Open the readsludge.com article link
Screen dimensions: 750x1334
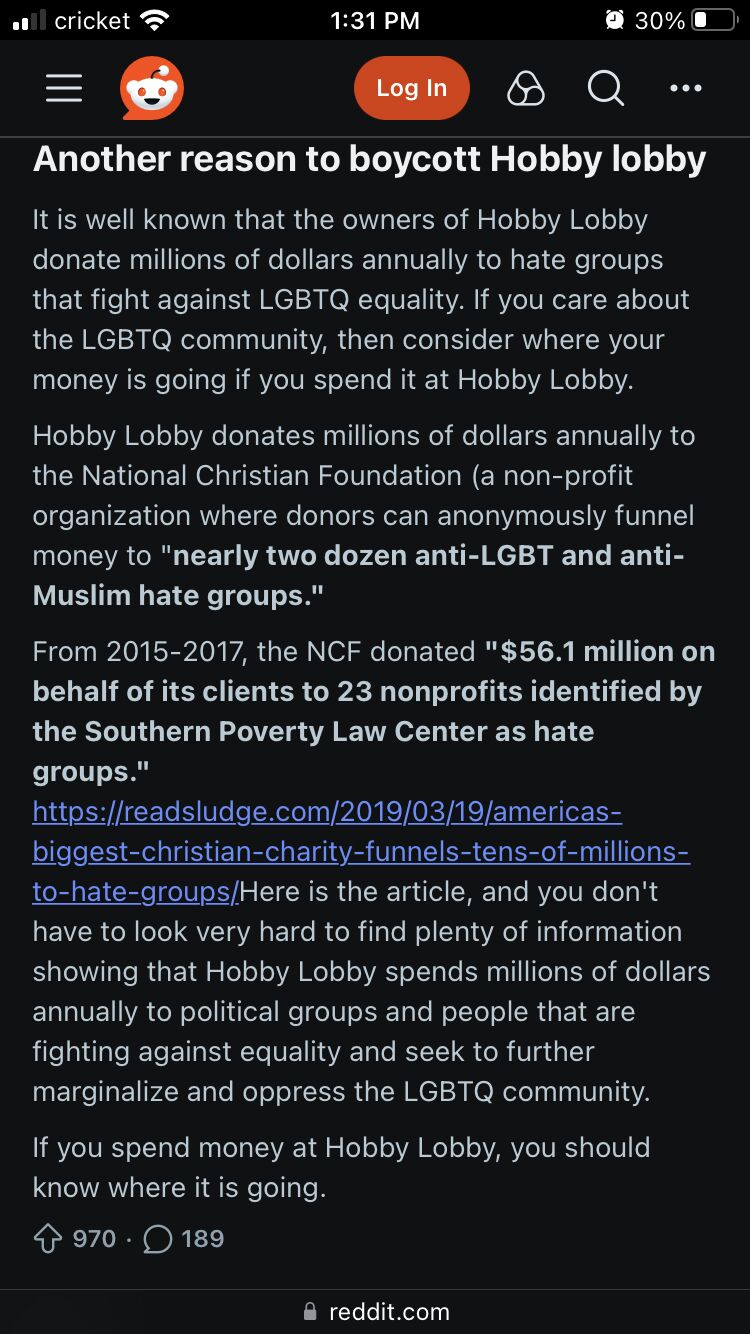pyautogui.click(x=361, y=851)
